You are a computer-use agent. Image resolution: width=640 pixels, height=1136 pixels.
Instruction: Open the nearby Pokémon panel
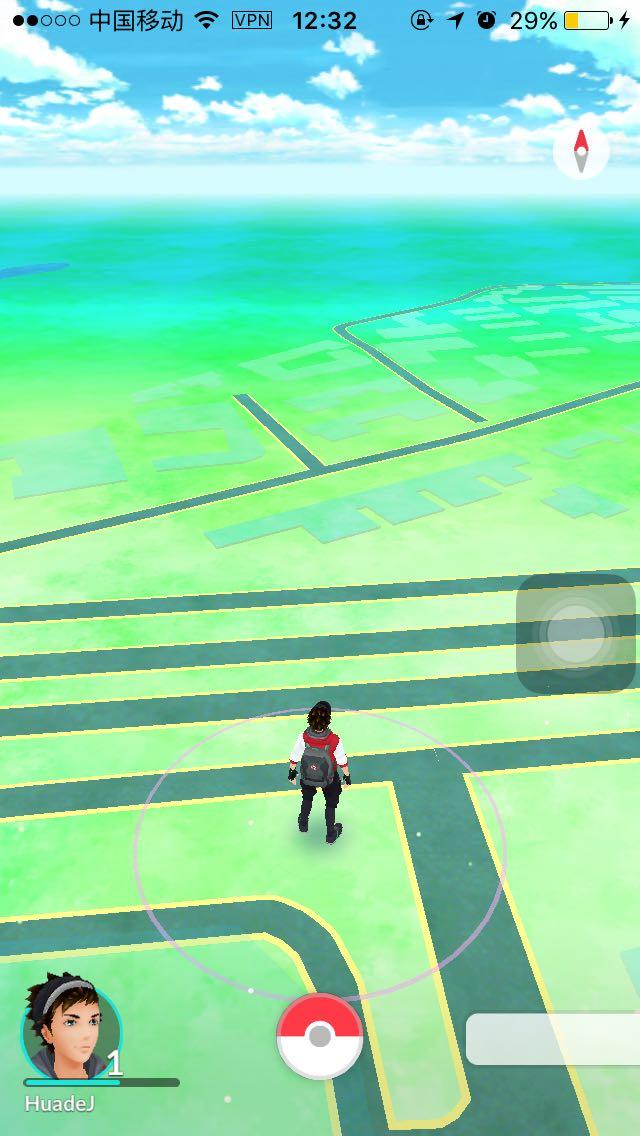[553, 1039]
